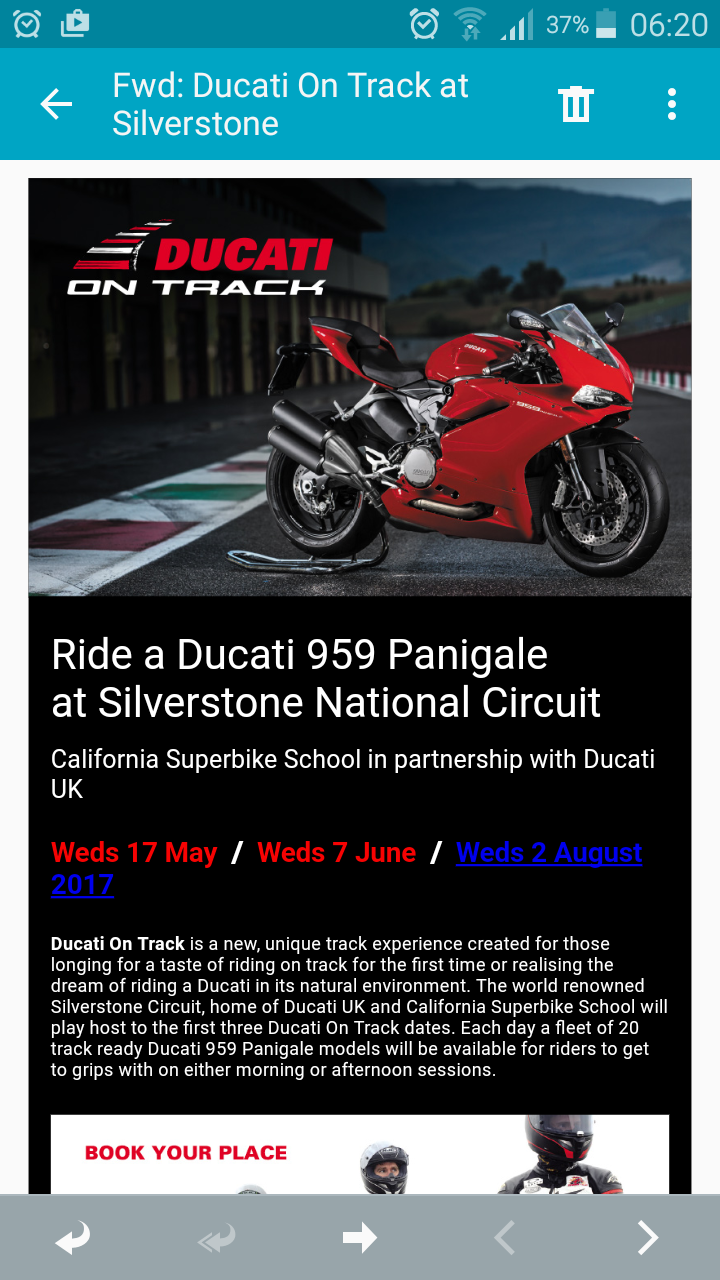Go to the next email
The width and height of the screenshot is (720, 1280).
pyautogui.click(x=648, y=1238)
